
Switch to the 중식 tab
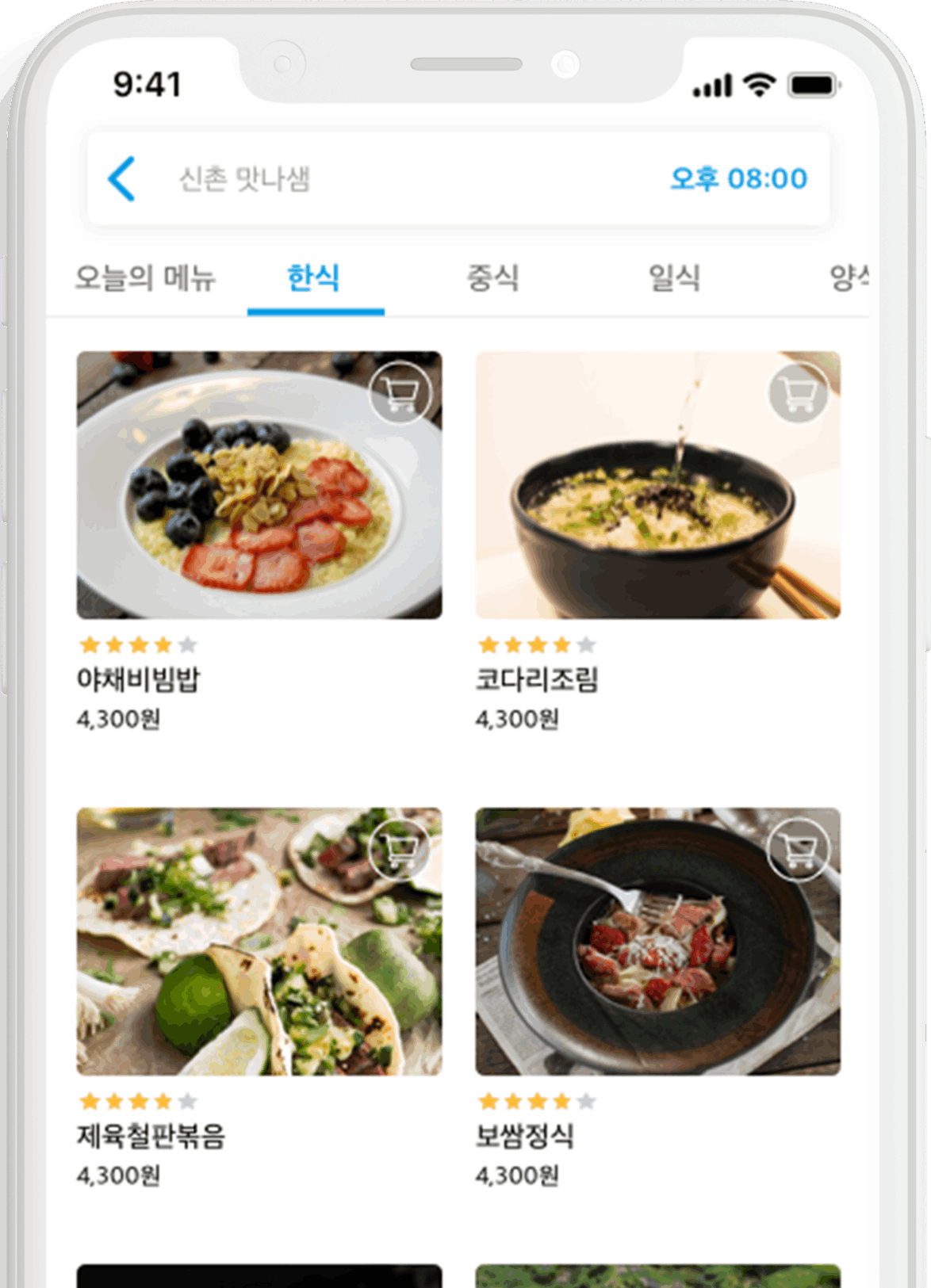492,278
